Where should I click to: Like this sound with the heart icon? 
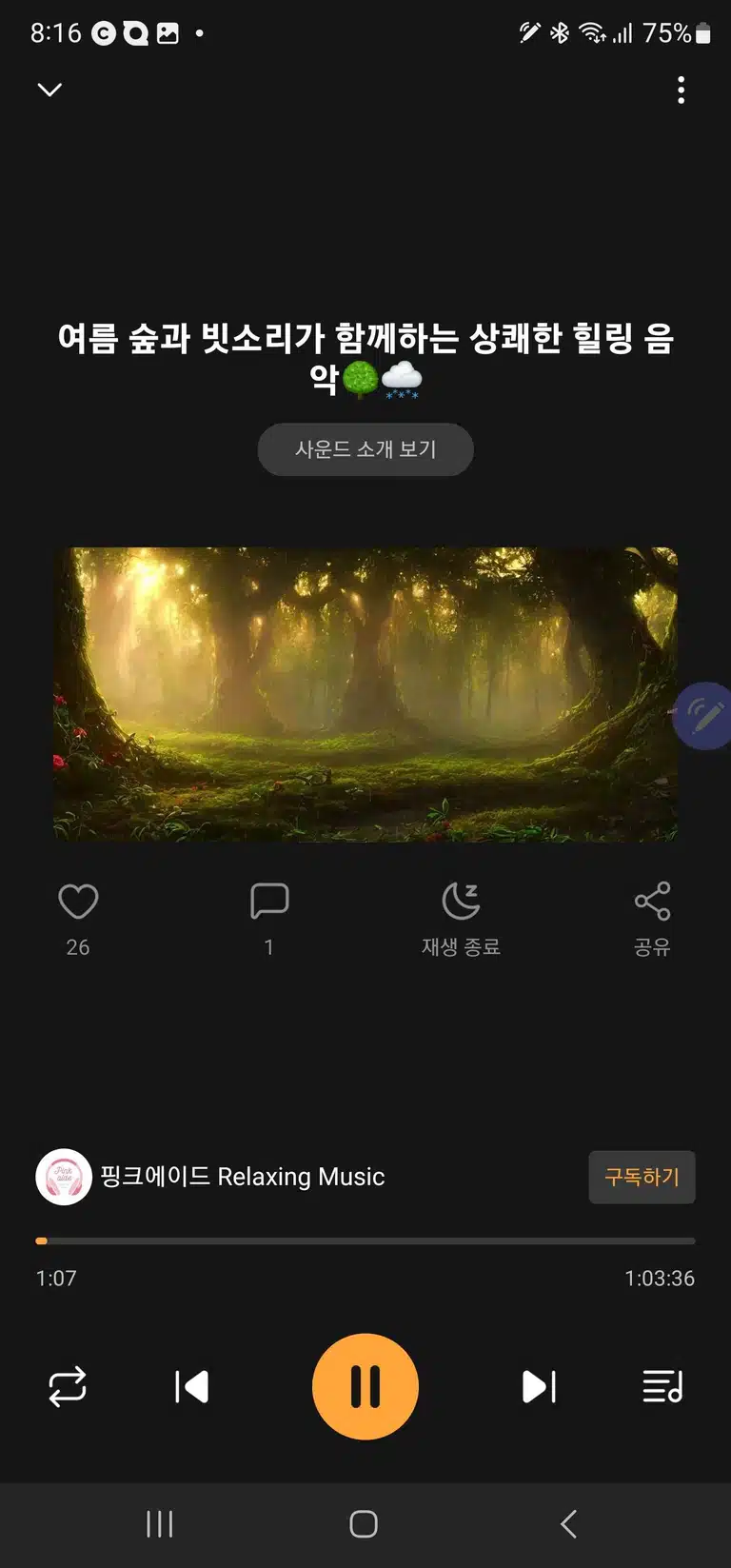(x=78, y=902)
